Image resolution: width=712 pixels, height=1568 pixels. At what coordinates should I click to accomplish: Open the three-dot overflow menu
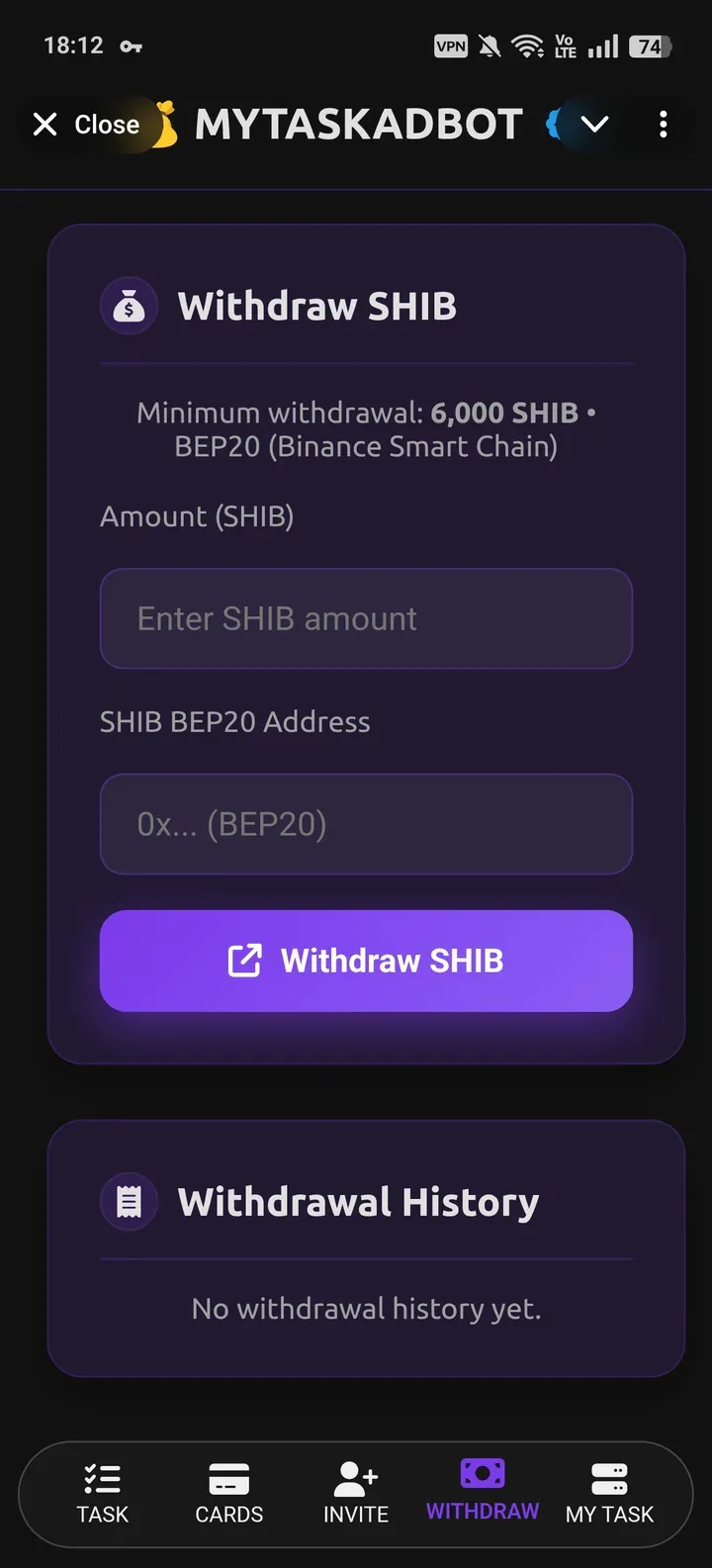coord(663,125)
